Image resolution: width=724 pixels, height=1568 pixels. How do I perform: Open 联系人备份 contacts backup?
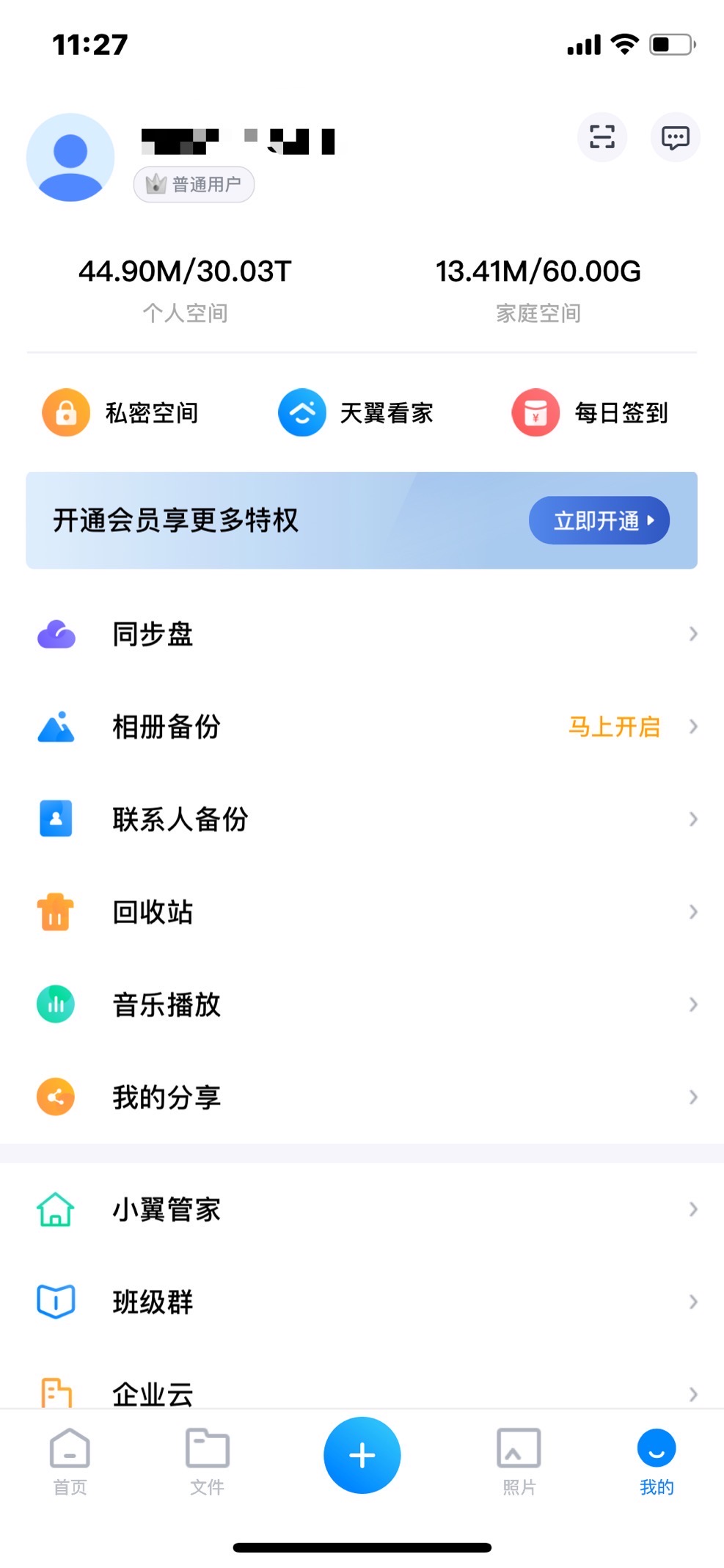click(362, 819)
